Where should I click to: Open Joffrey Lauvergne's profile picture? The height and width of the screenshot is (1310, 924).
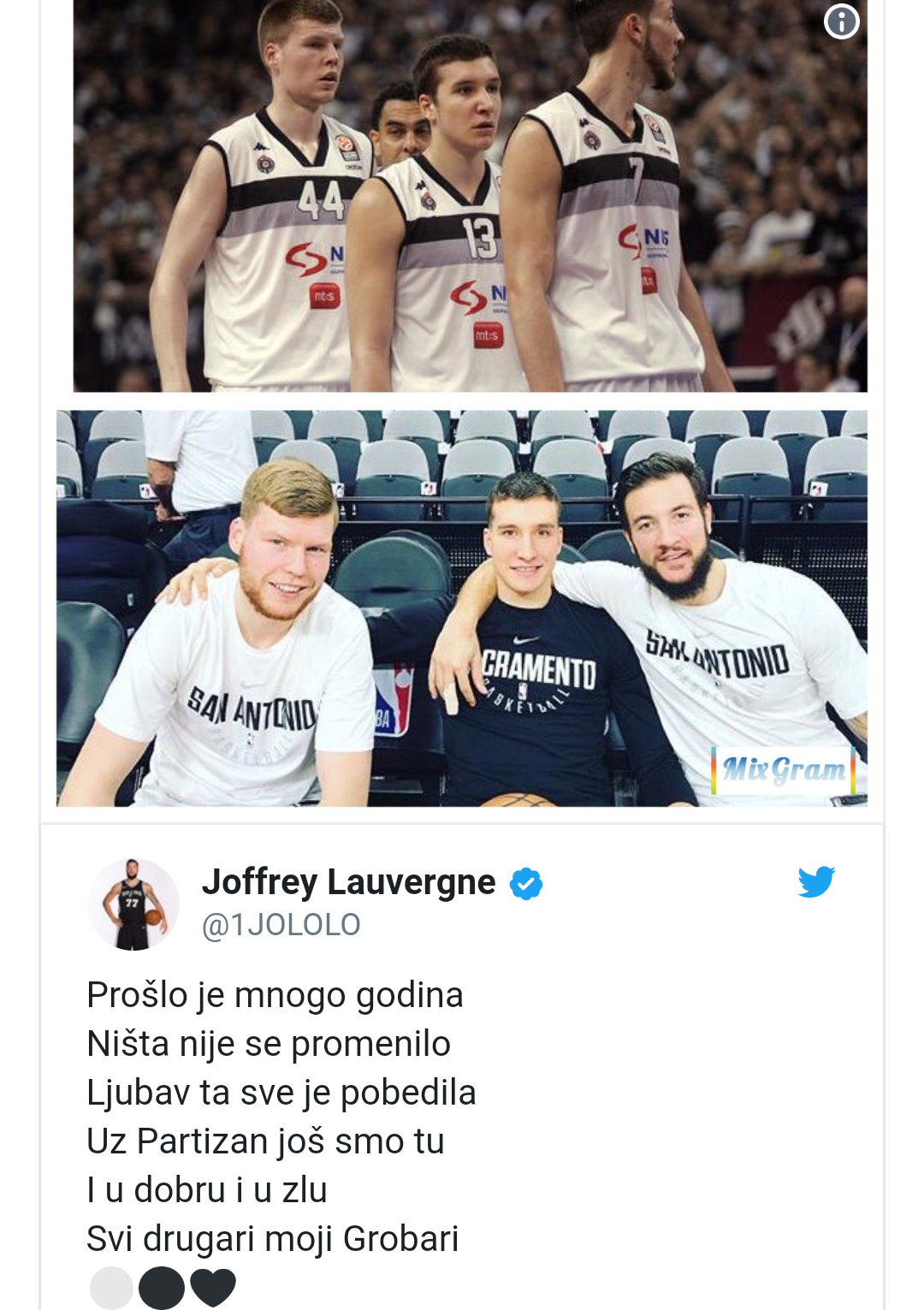[133, 904]
